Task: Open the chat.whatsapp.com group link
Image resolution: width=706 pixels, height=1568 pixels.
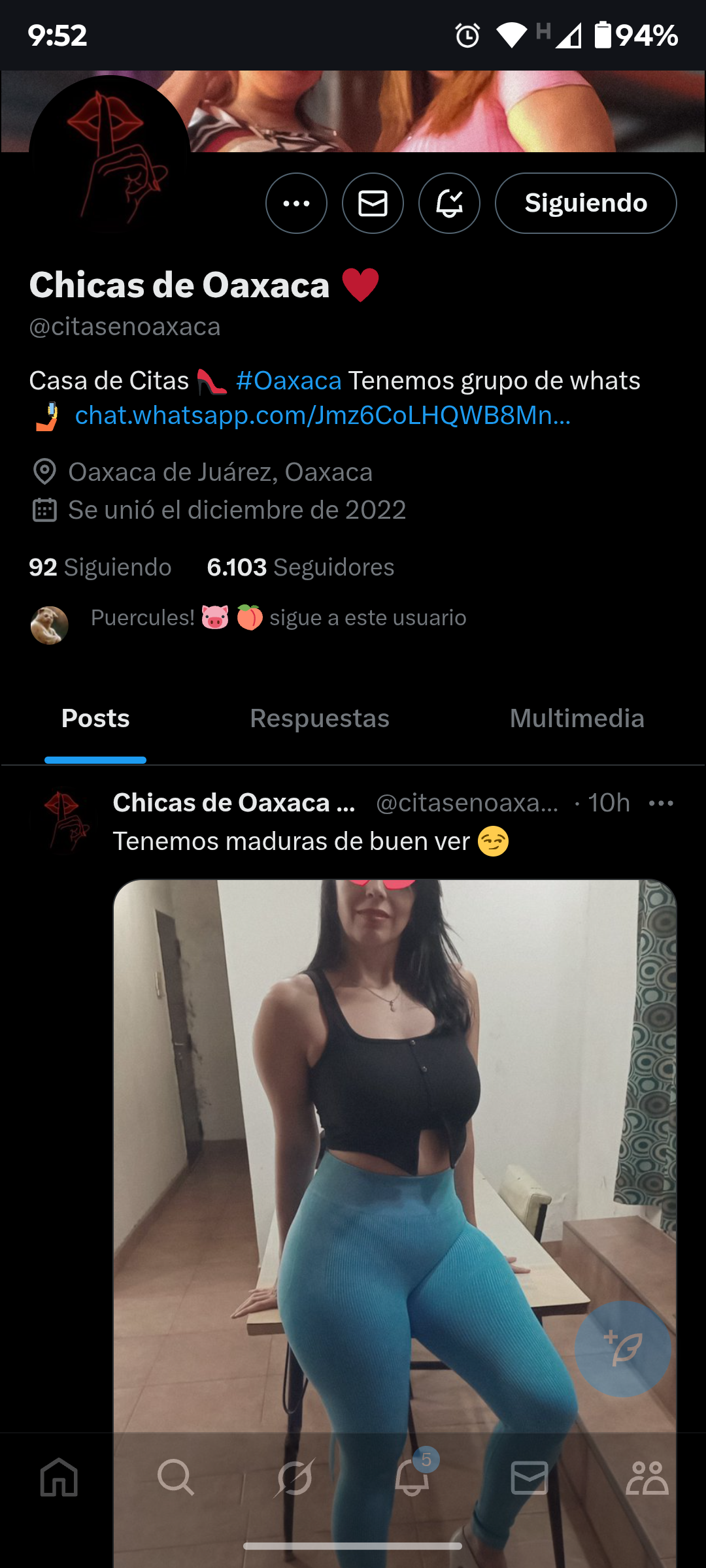Action: [322, 416]
